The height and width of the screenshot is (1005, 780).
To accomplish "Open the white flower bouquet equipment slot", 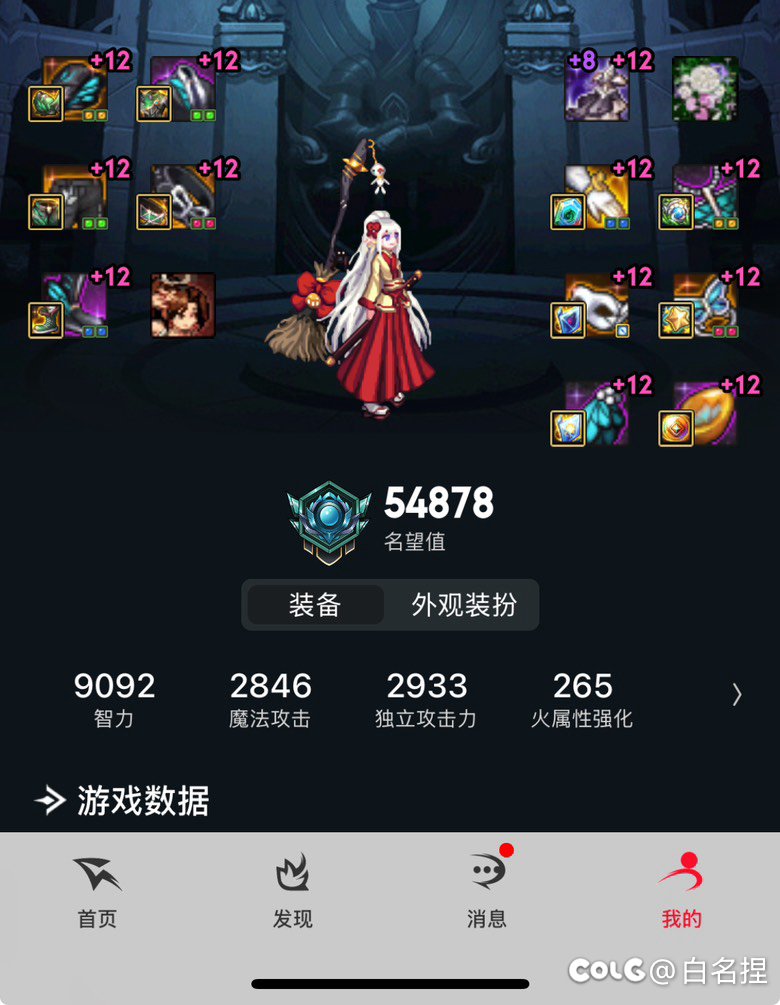I will [705, 89].
